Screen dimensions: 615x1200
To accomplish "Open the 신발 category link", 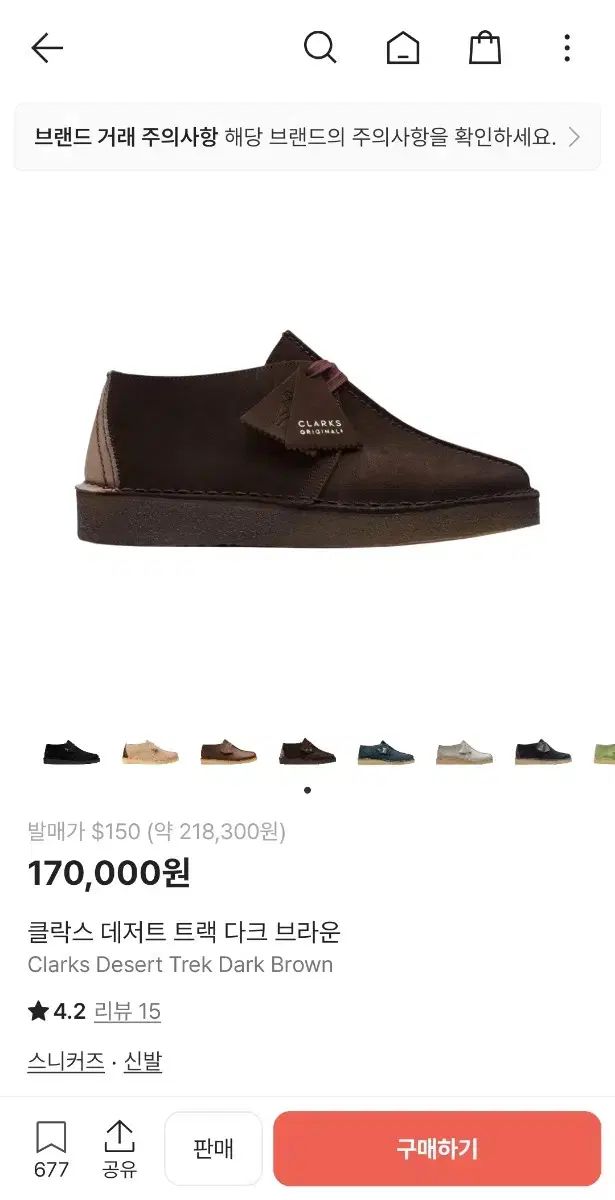I will click(x=143, y=1062).
